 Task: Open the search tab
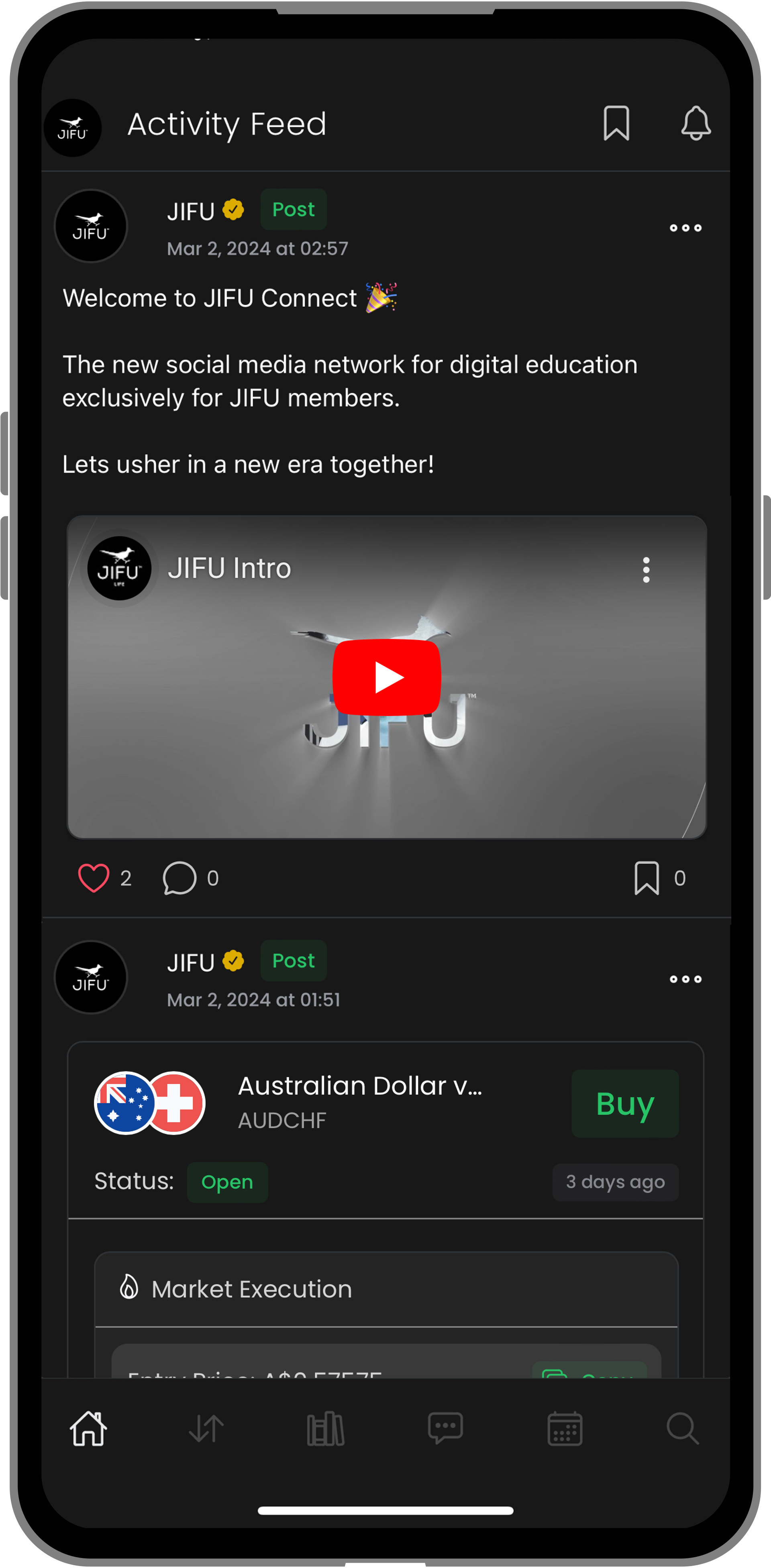(x=682, y=1428)
